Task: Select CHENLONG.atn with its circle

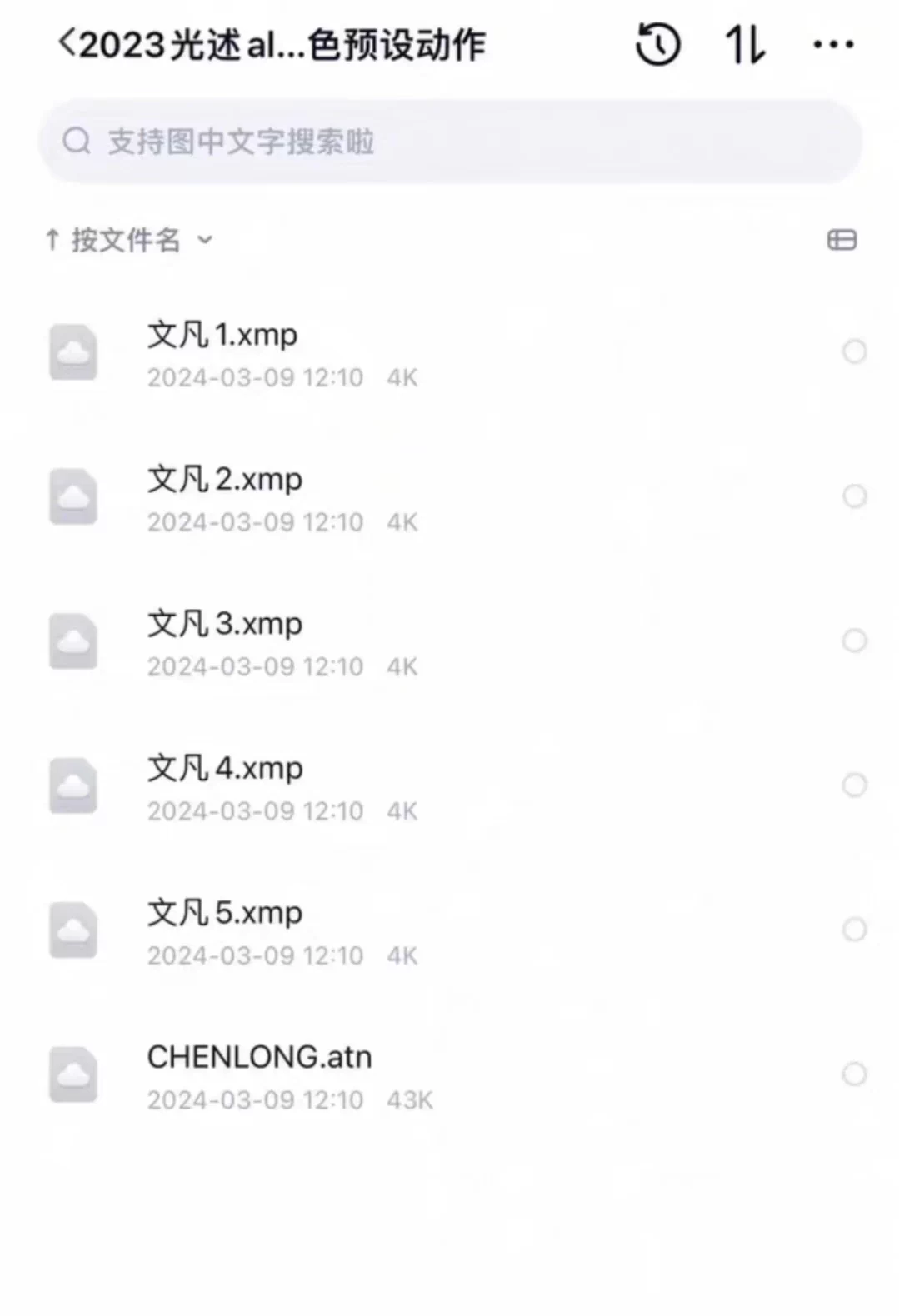Action: click(x=854, y=1074)
